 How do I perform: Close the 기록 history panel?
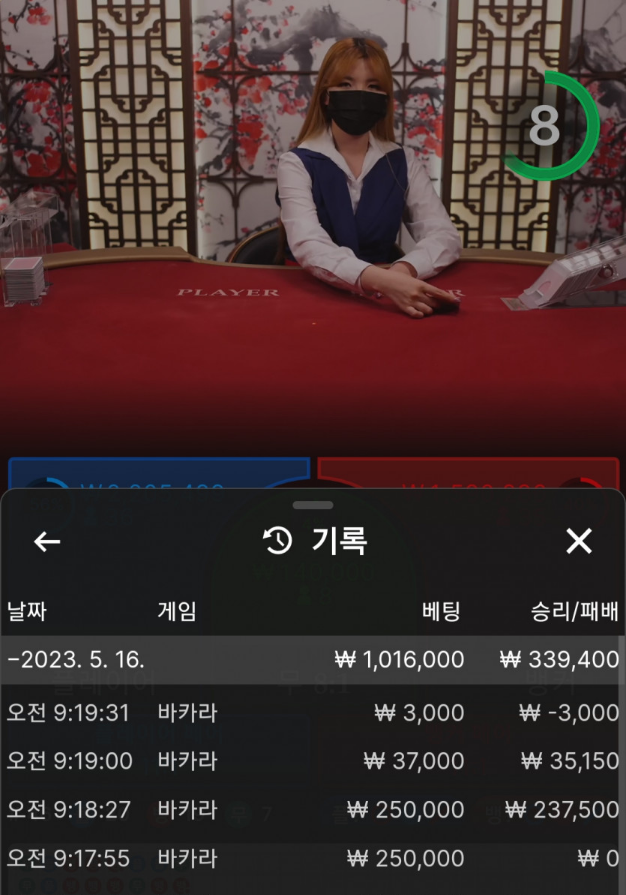[x=579, y=541]
